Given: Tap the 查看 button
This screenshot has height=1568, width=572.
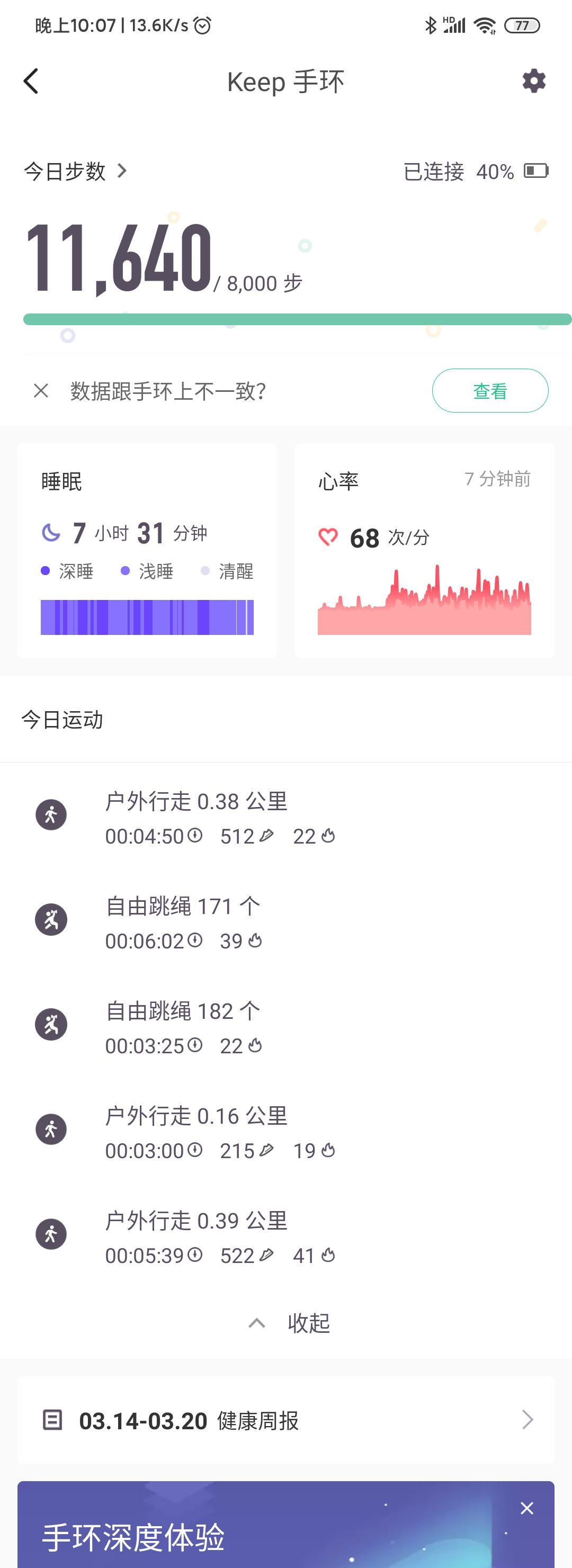Looking at the screenshot, I should [490, 391].
